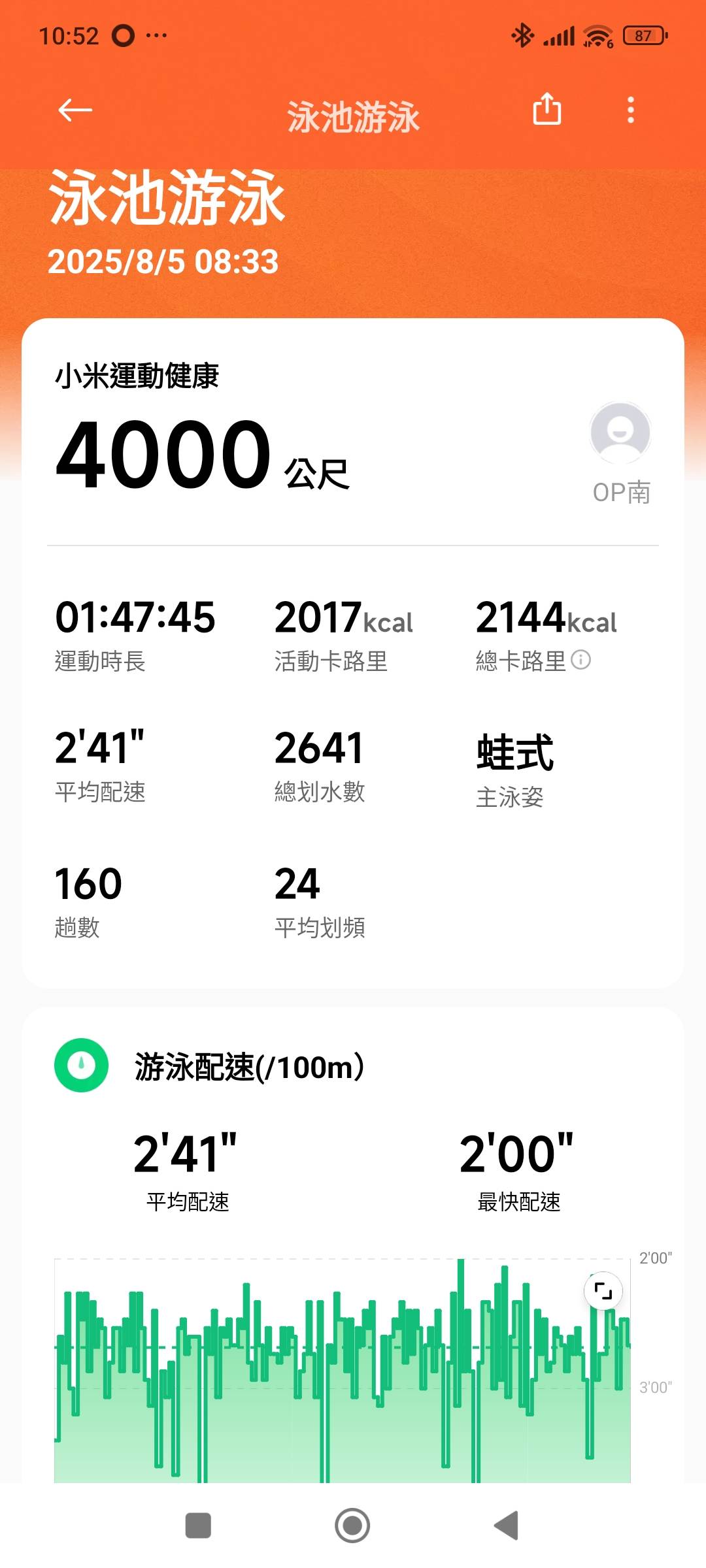Open the info icon beside 總卡路里
Image resolution: width=706 pixels, height=1568 pixels.
point(580,660)
